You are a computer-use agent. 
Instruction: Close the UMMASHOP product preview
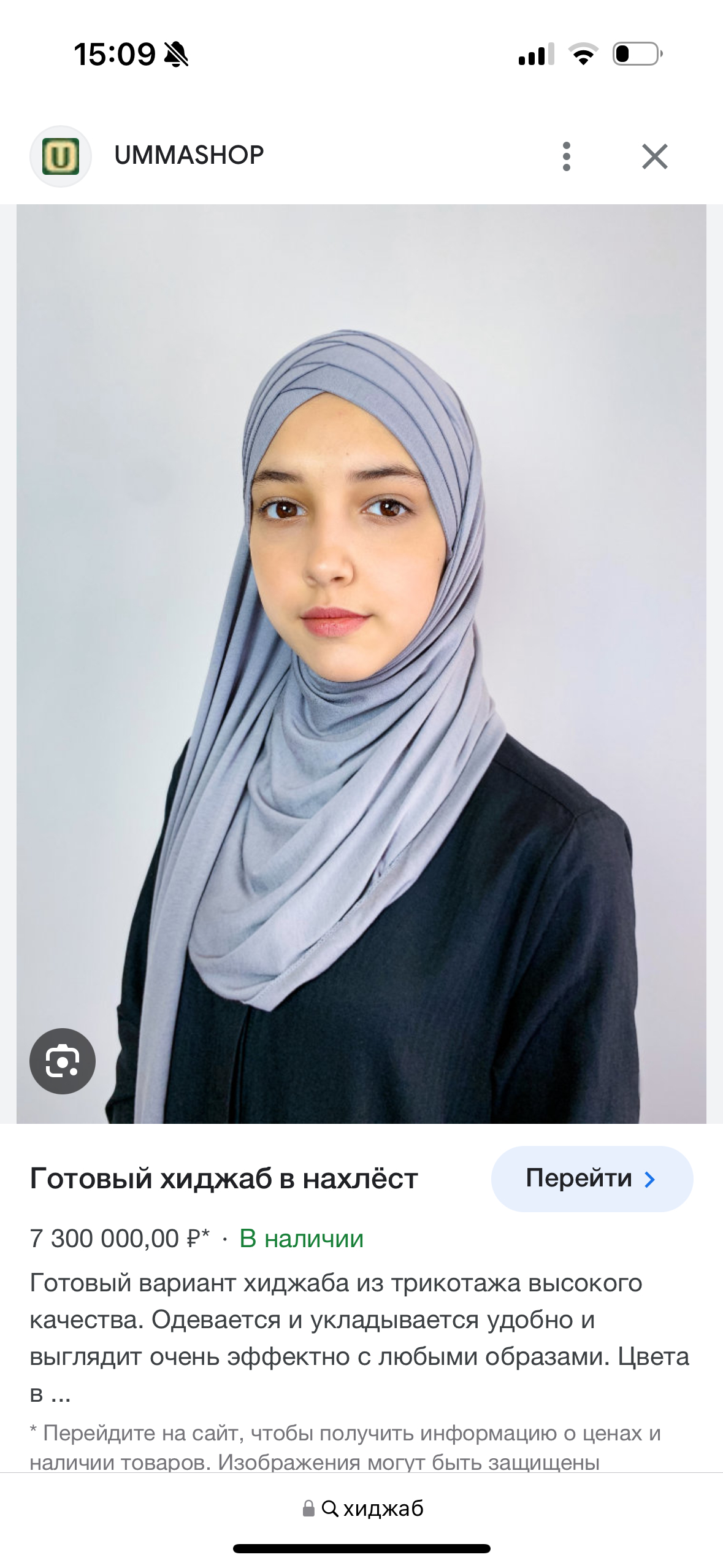(654, 156)
